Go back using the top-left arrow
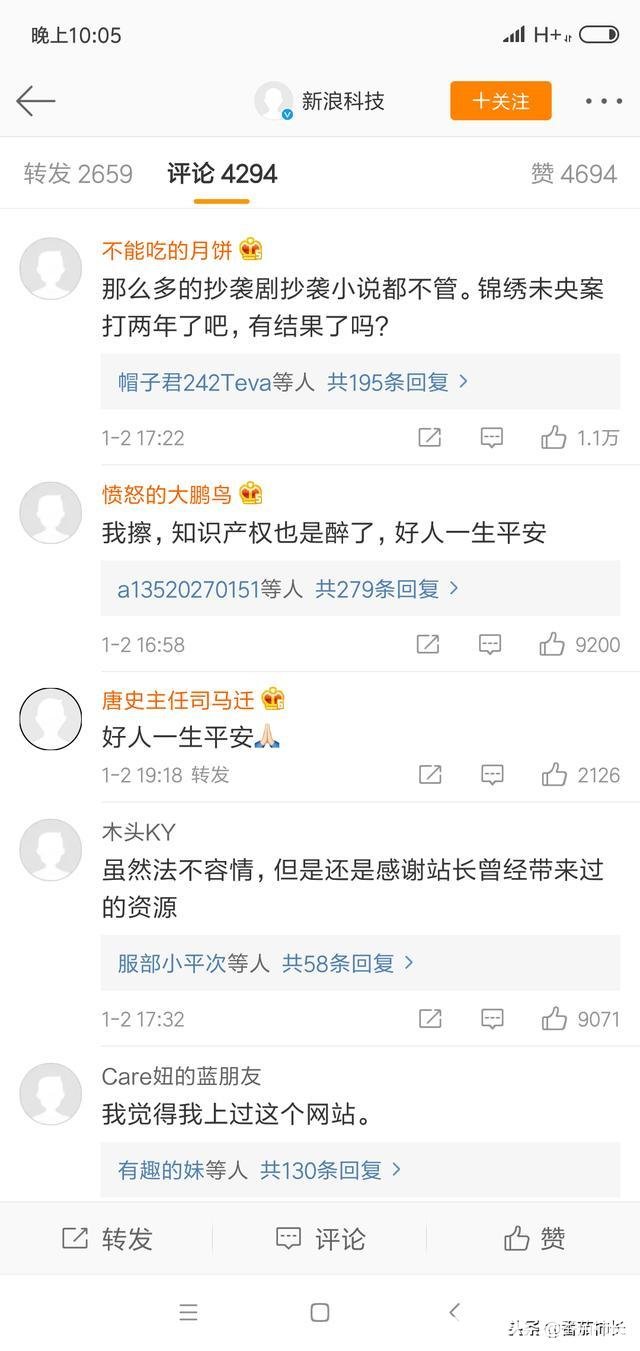This screenshot has width=640, height=1351. coord(35,101)
